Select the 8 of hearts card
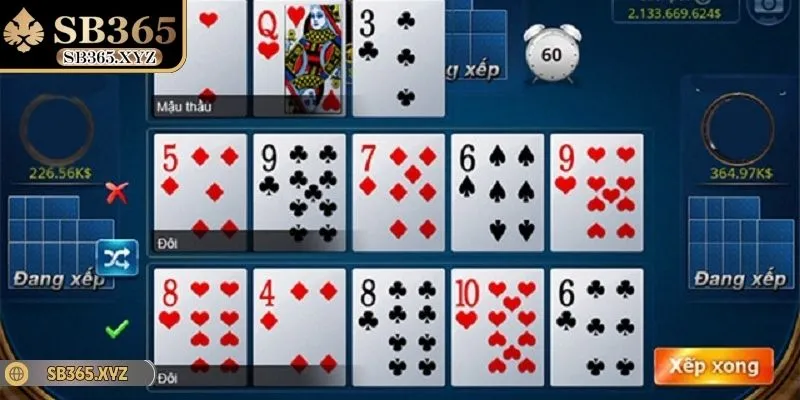The height and width of the screenshot is (400, 800). [200, 327]
